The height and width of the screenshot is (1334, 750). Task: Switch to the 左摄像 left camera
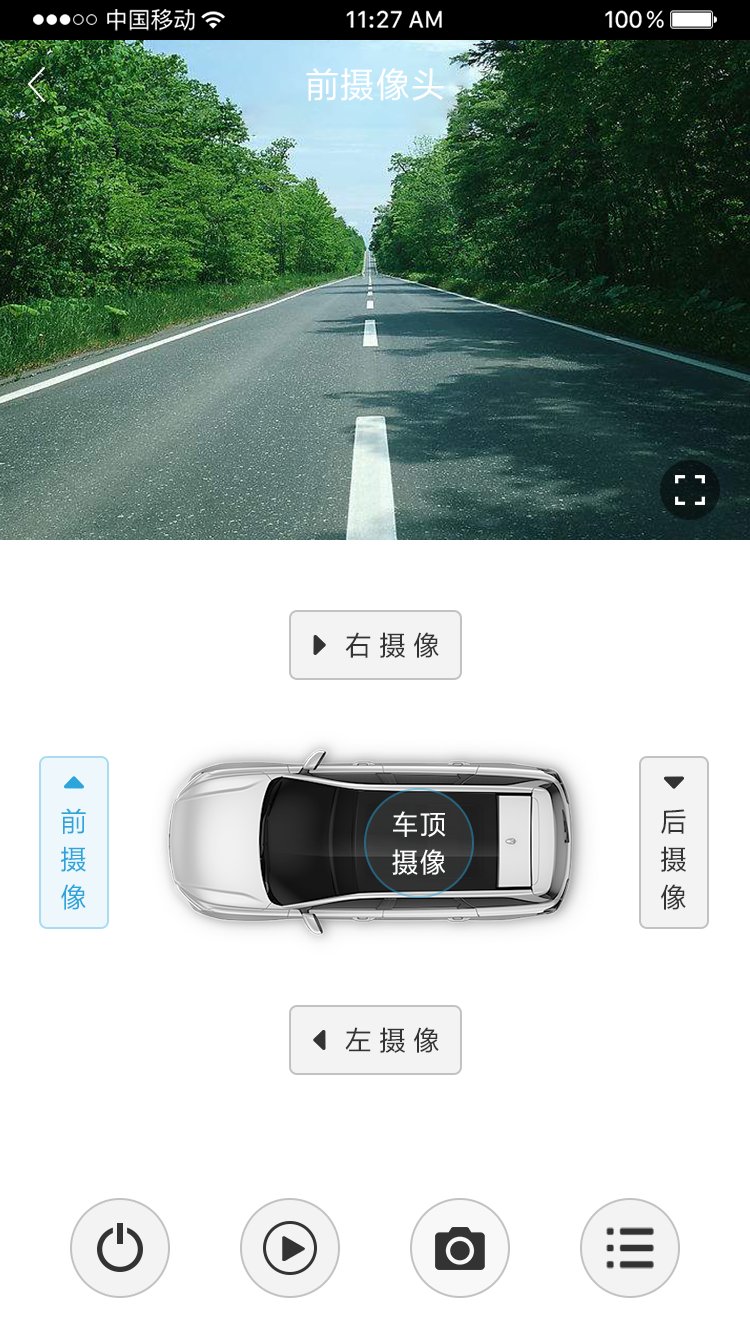[375, 1040]
